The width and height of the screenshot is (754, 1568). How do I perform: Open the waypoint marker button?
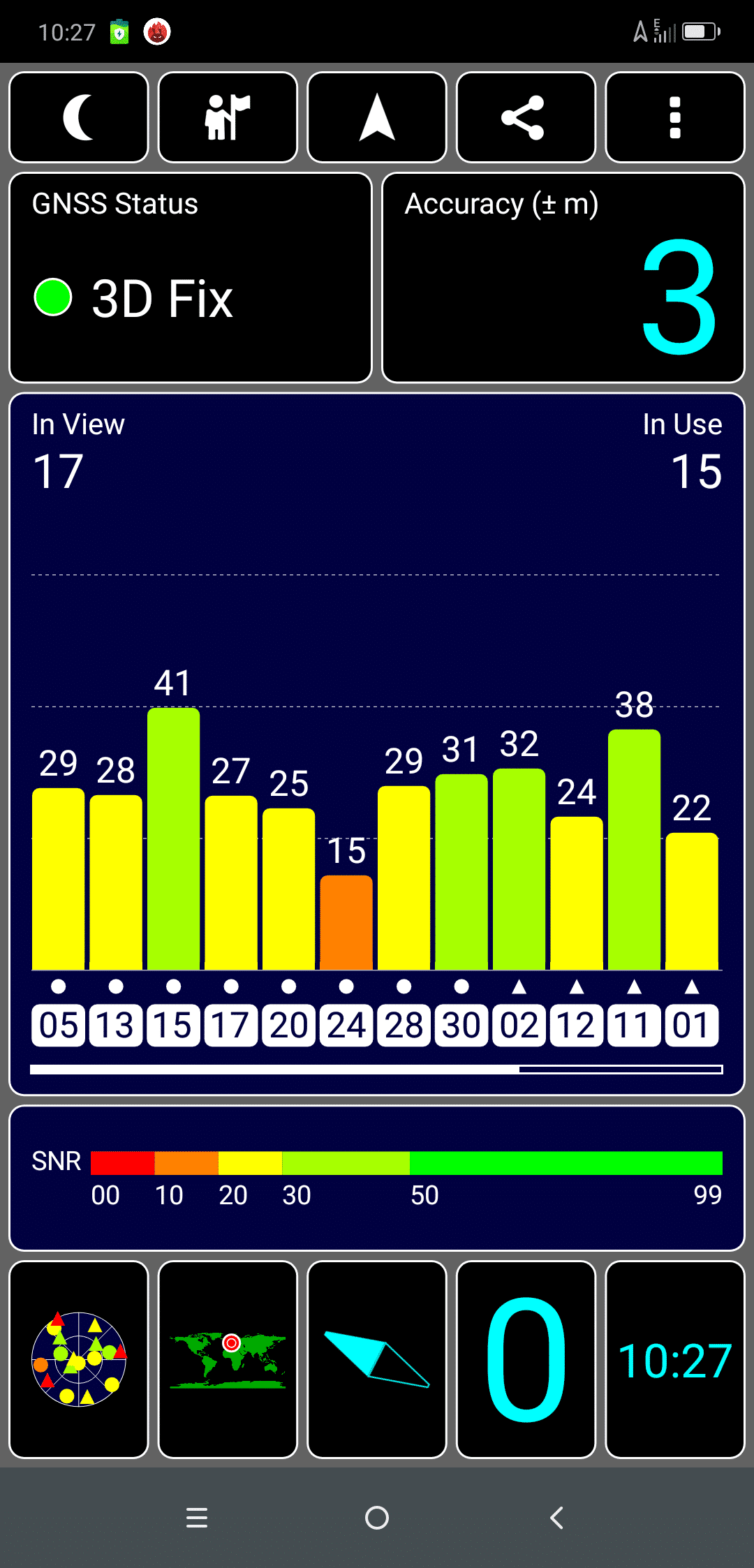228,117
